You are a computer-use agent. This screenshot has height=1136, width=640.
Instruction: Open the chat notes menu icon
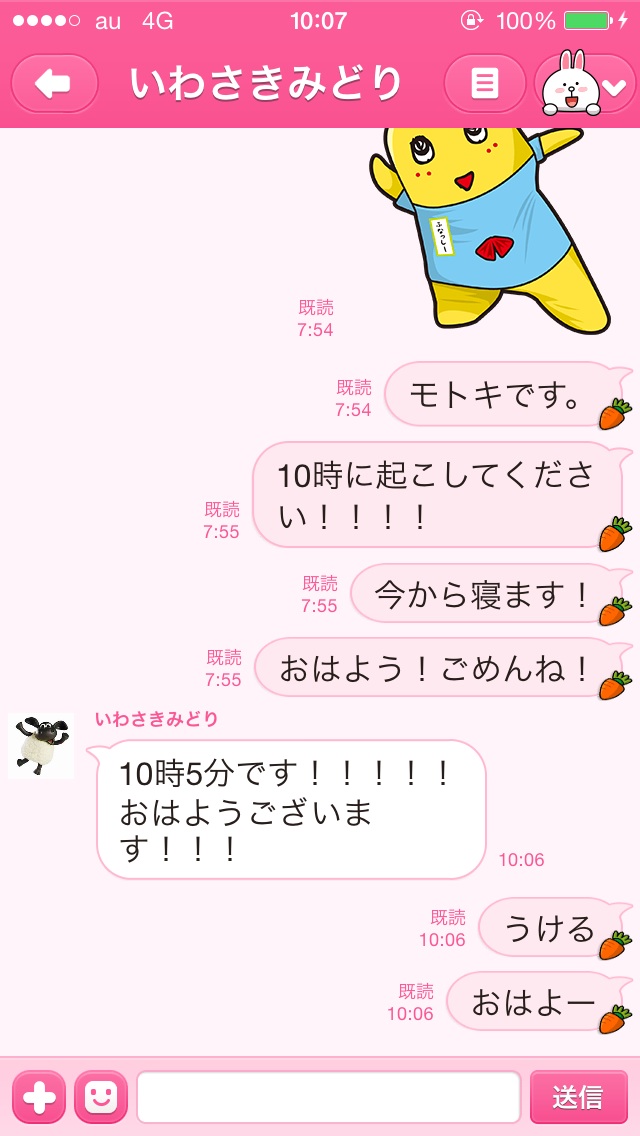tap(485, 84)
